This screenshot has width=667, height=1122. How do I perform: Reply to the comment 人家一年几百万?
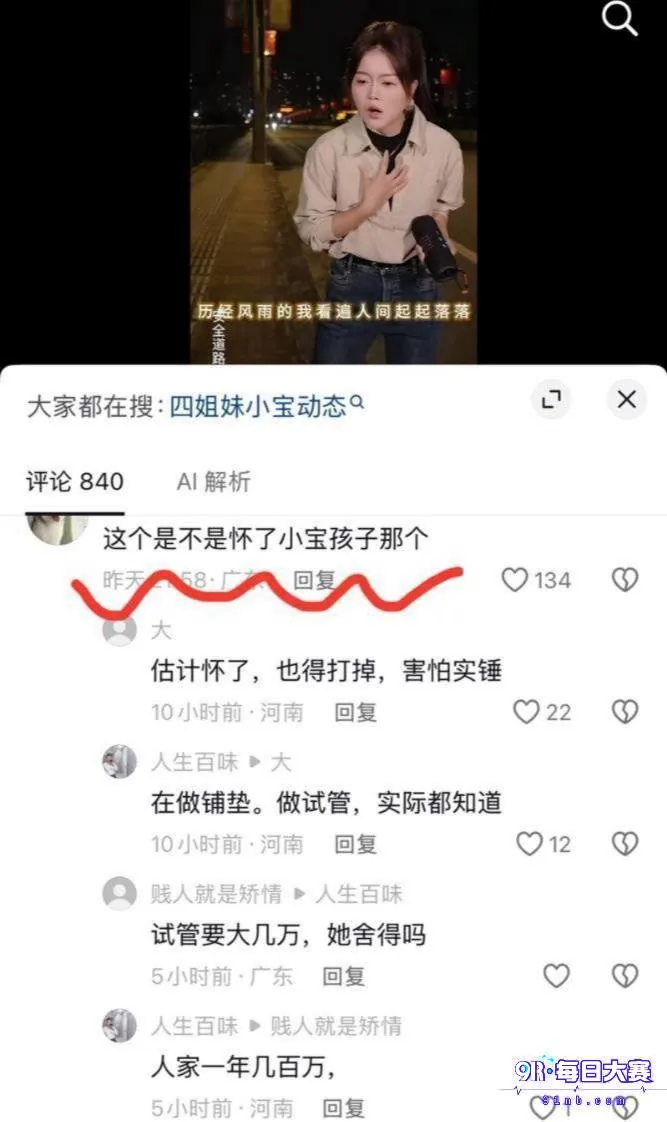tap(344, 1108)
